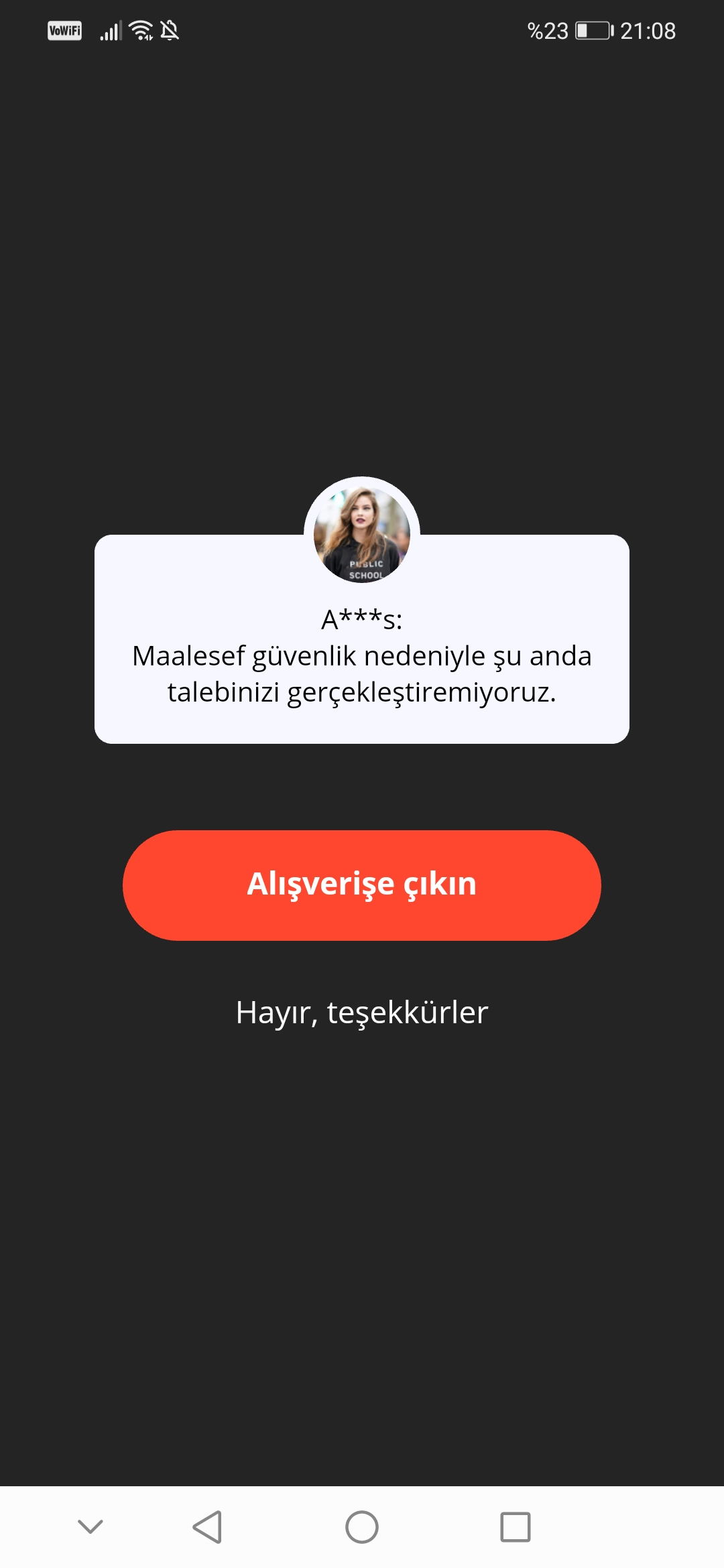Open the recent apps view
Viewport: 724px width, 1568px height.
click(515, 1527)
